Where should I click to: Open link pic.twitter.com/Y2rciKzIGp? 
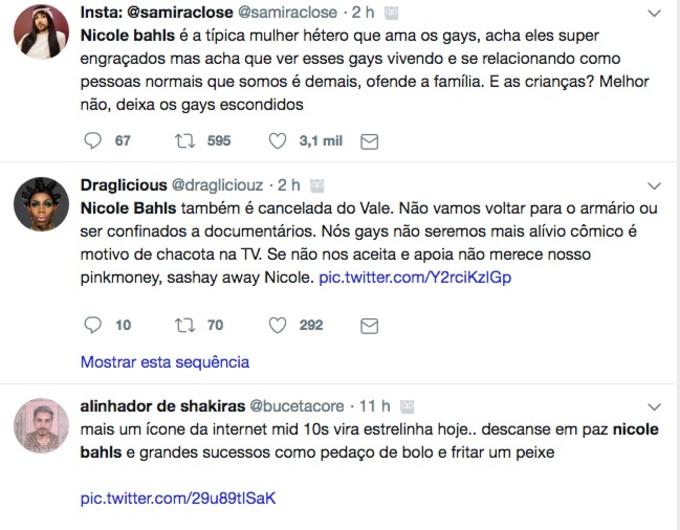pos(414,277)
